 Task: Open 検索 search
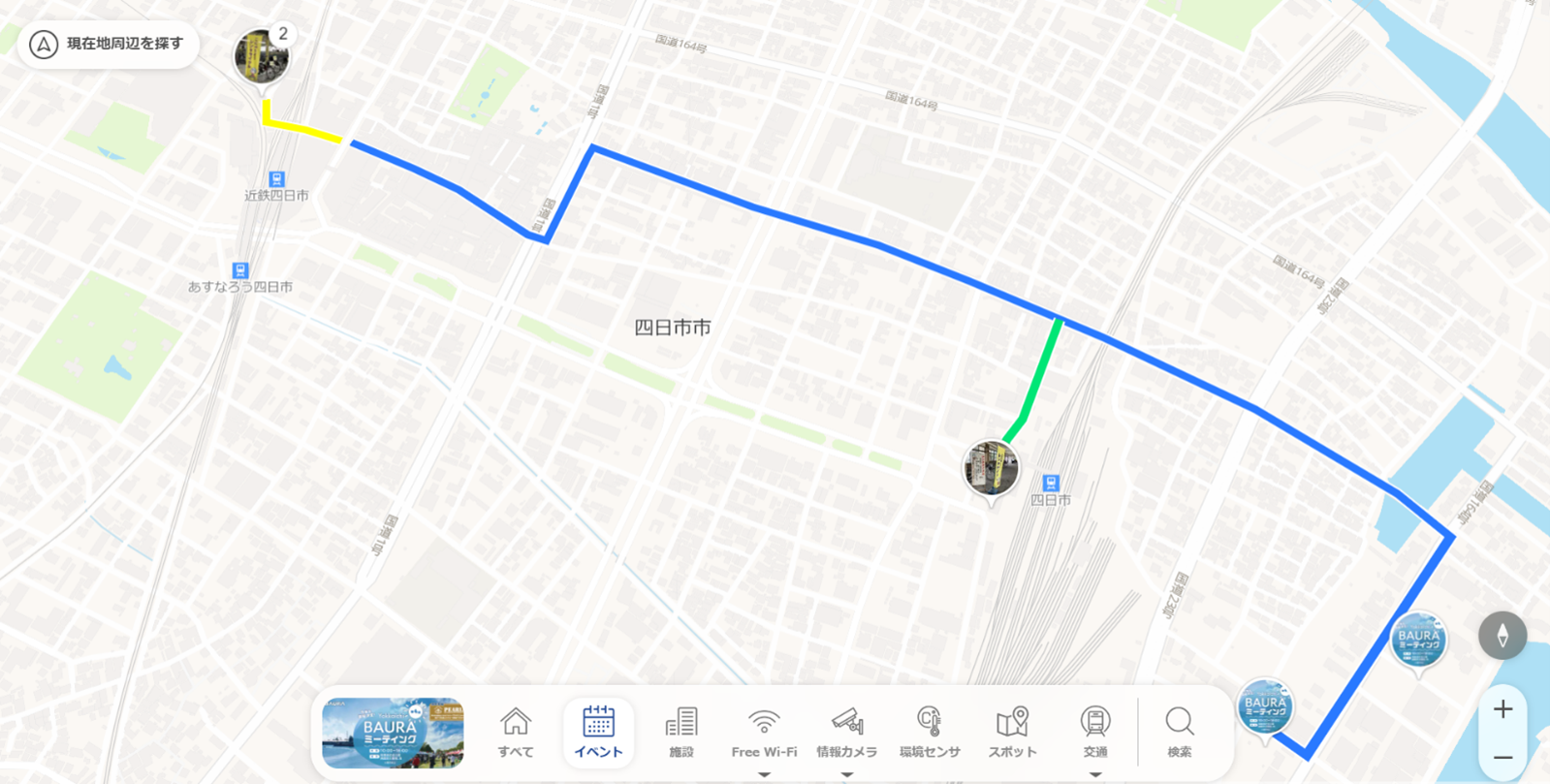(1180, 733)
